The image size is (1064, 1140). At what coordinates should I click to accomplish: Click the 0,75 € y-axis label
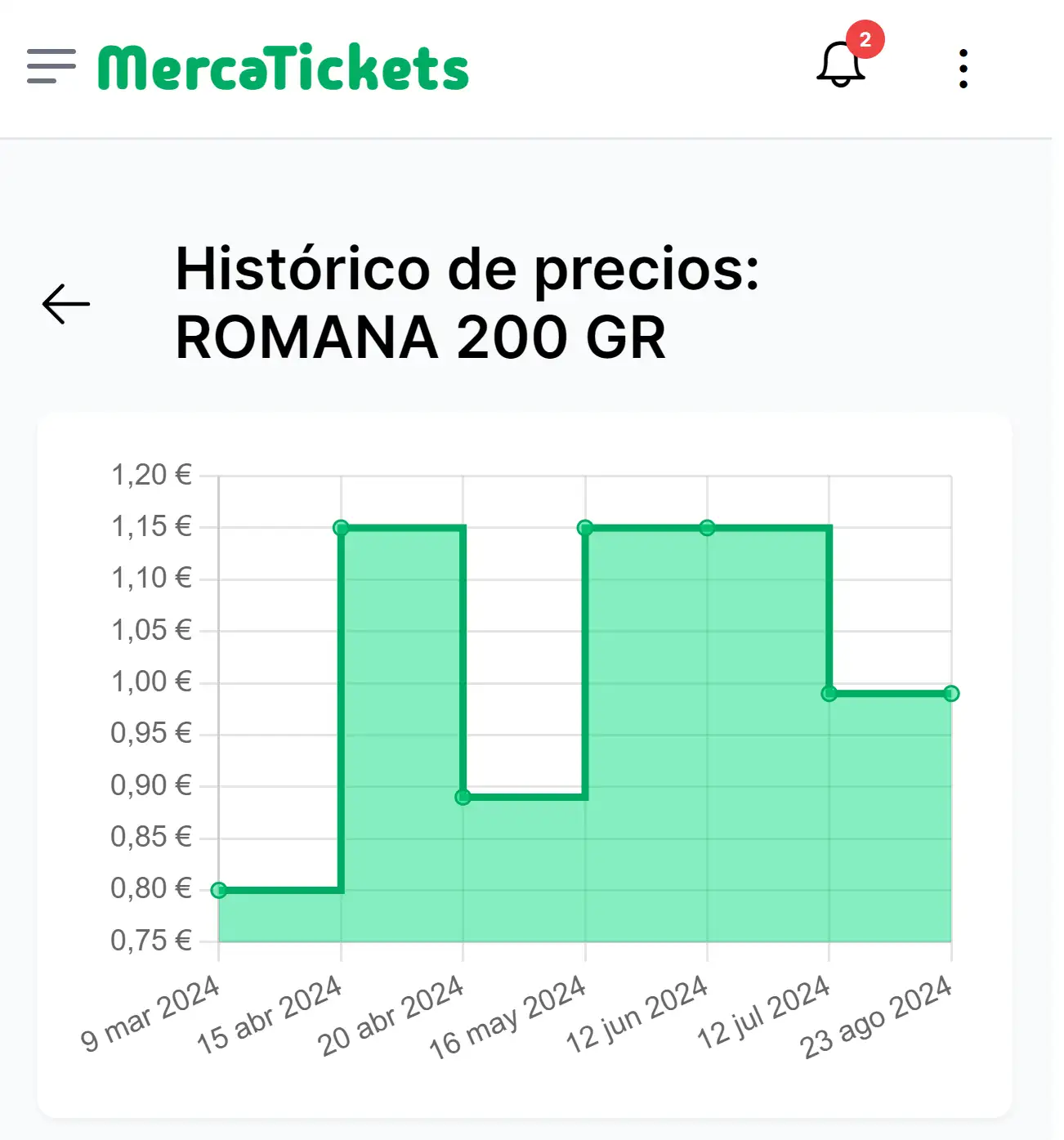[152, 941]
